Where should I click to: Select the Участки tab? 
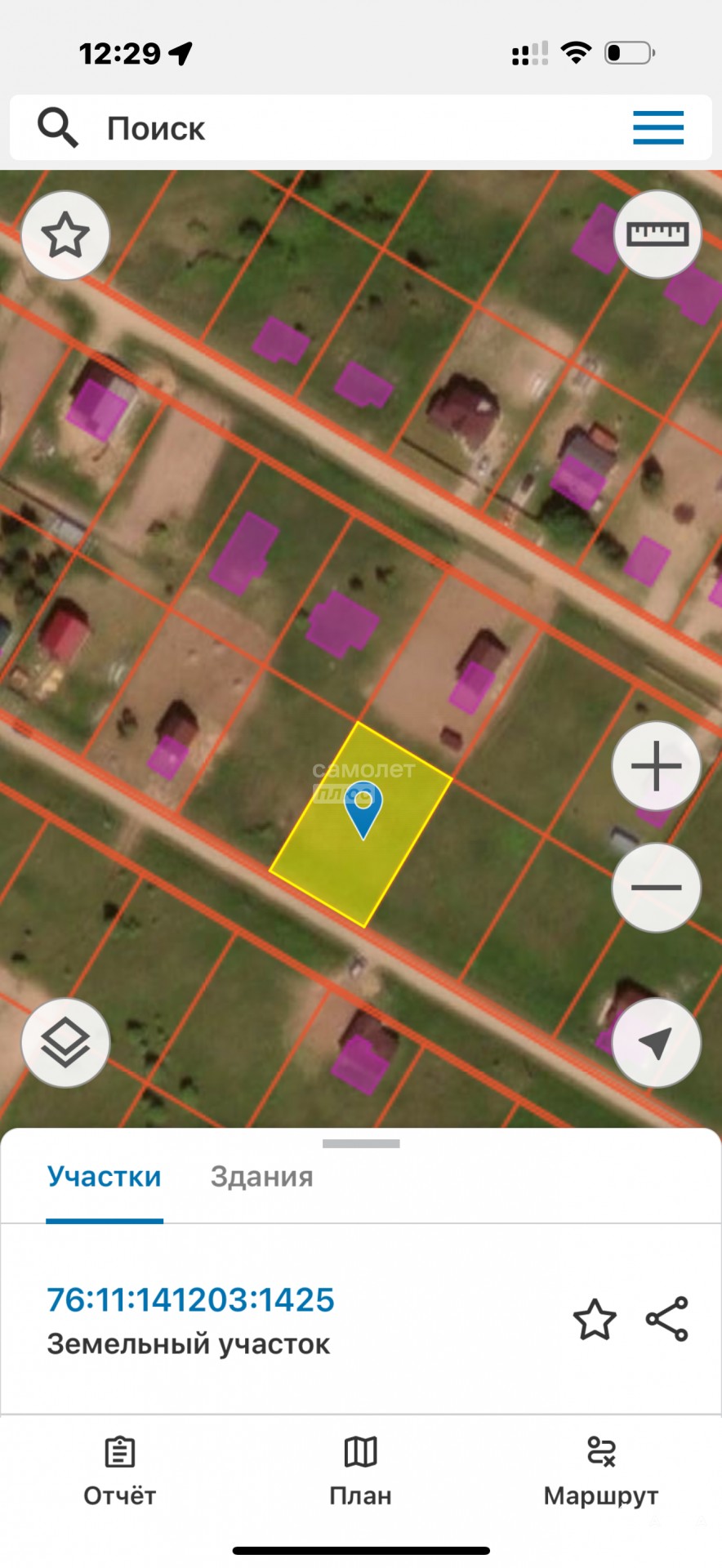105,1177
